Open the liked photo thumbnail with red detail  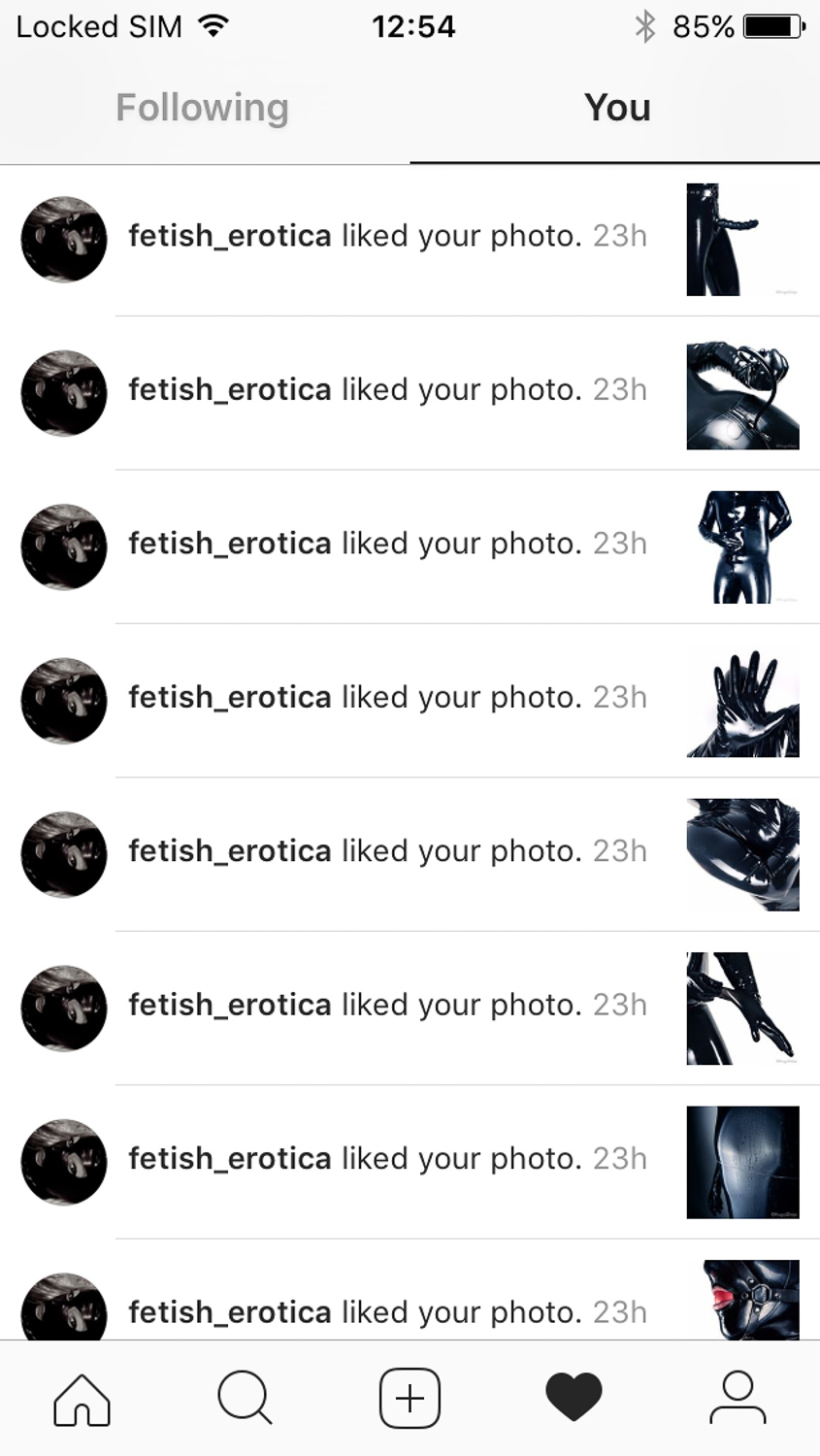(742, 1301)
